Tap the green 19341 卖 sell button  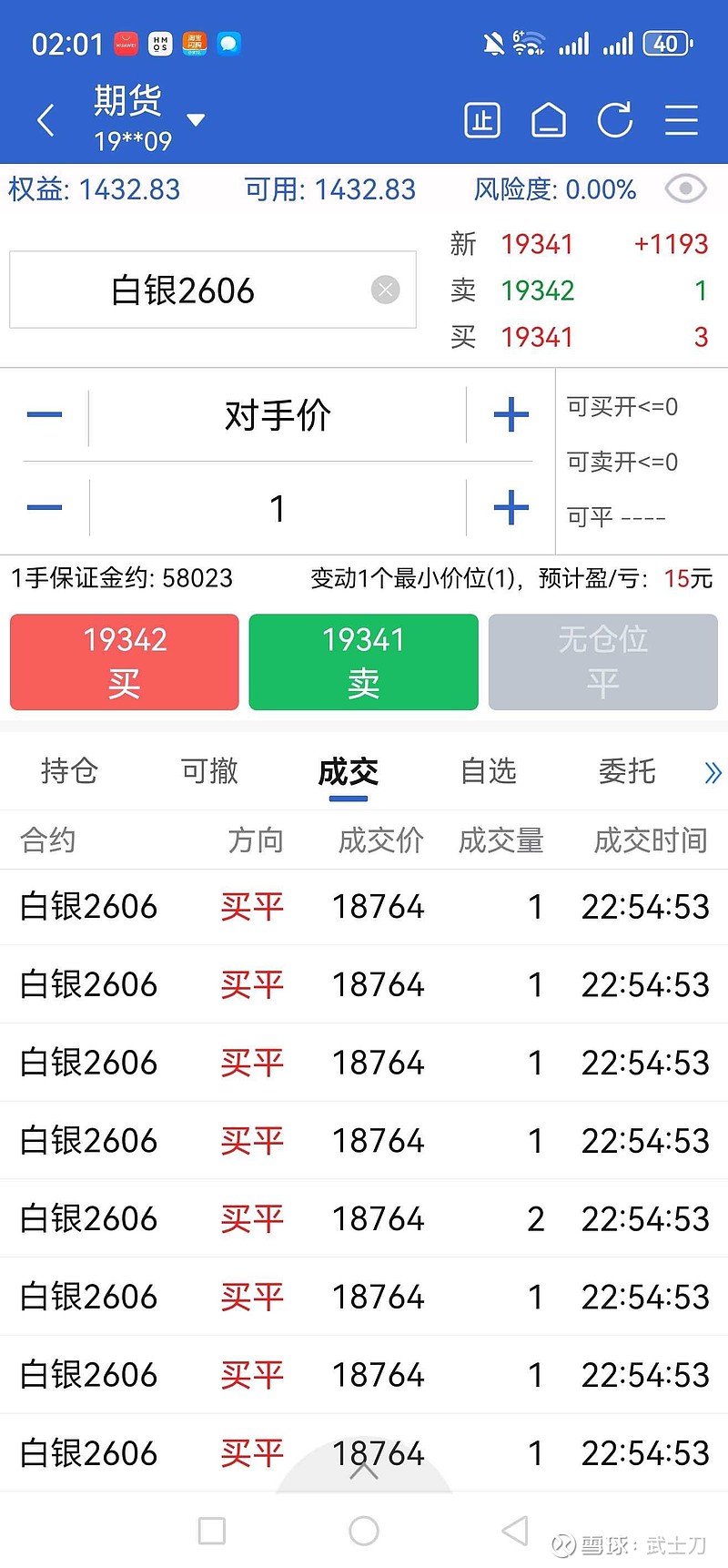(x=363, y=662)
